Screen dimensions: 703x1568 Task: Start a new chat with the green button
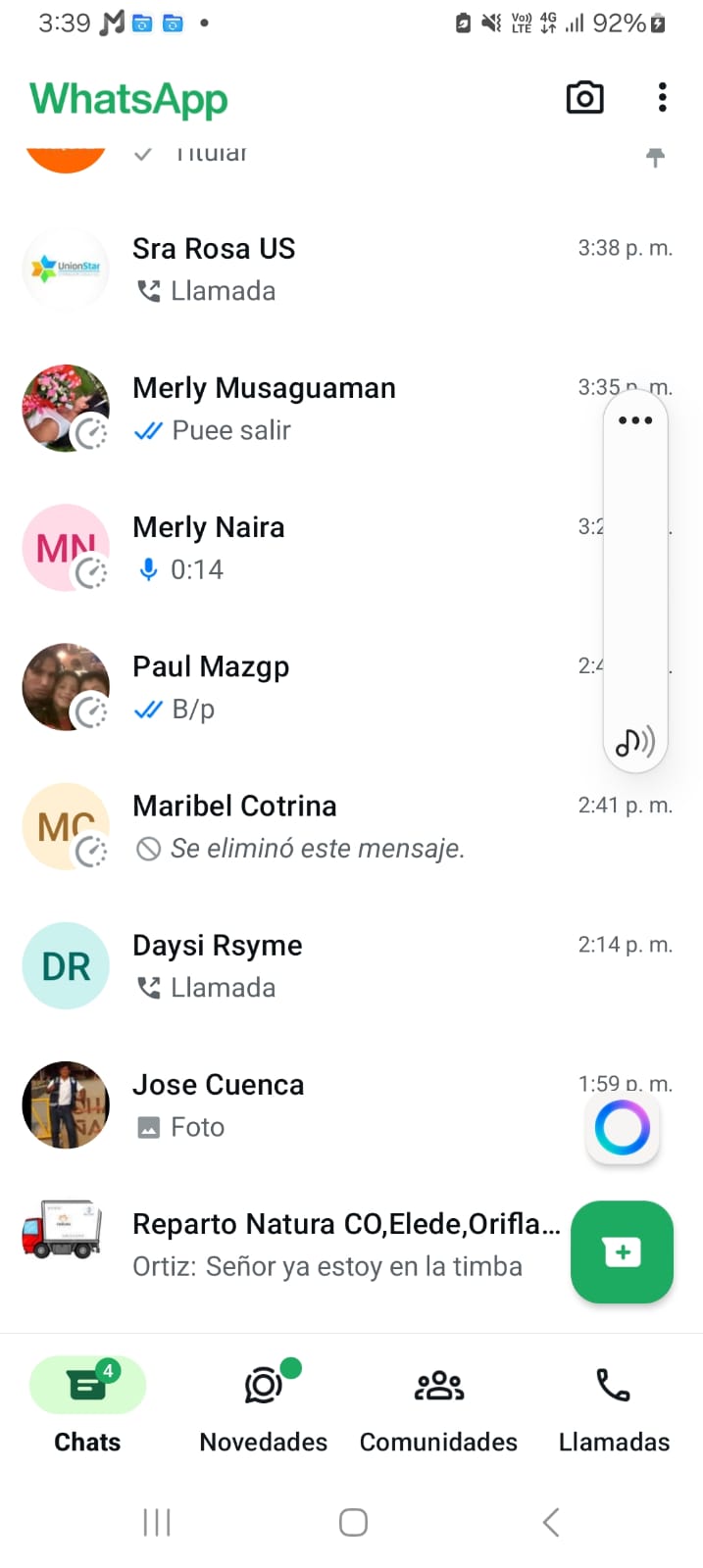[622, 1251]
